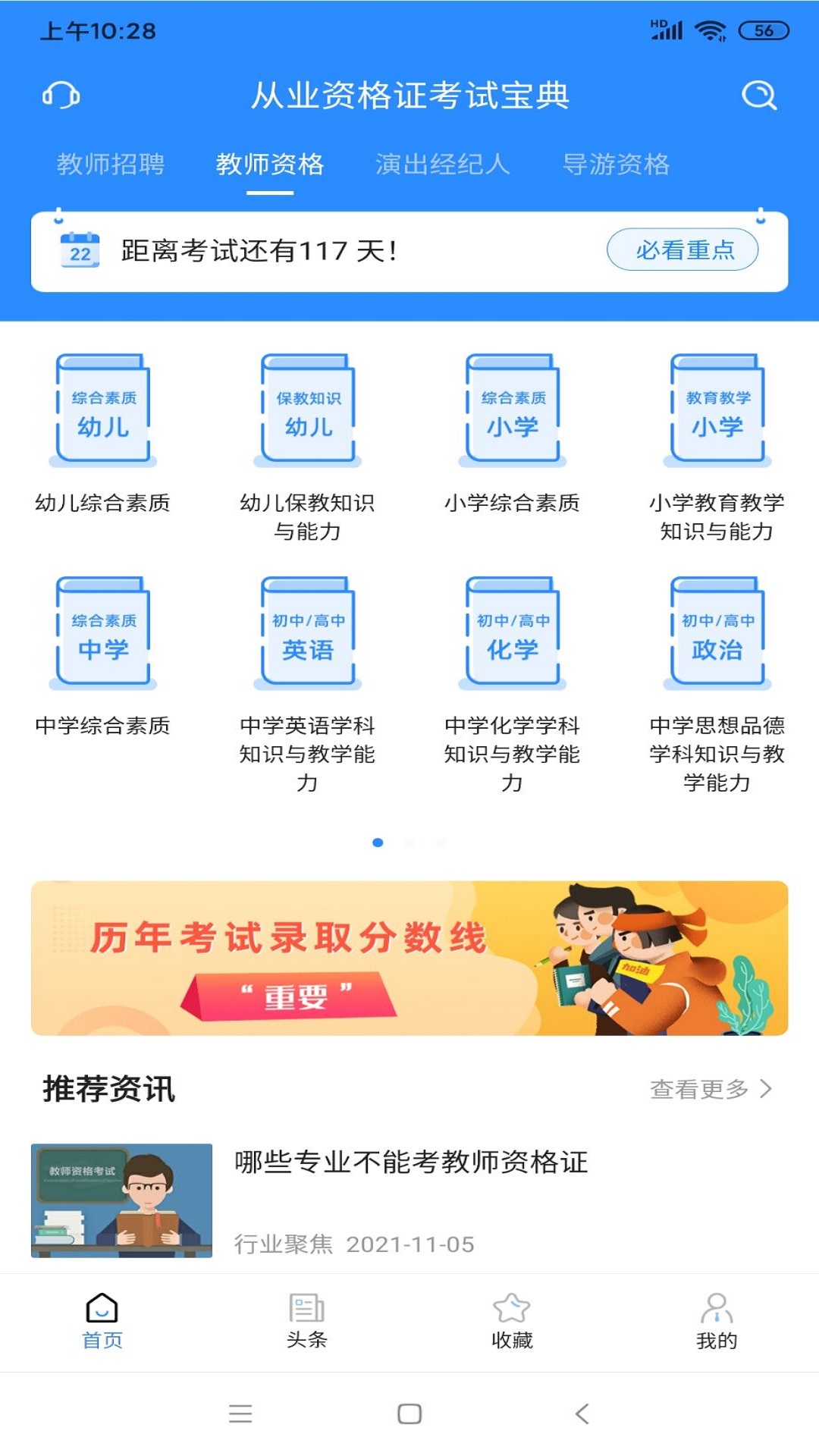Switch to the 教师招聘 tab
Screen dimensions: 819x1456
[x=112, y=162]
